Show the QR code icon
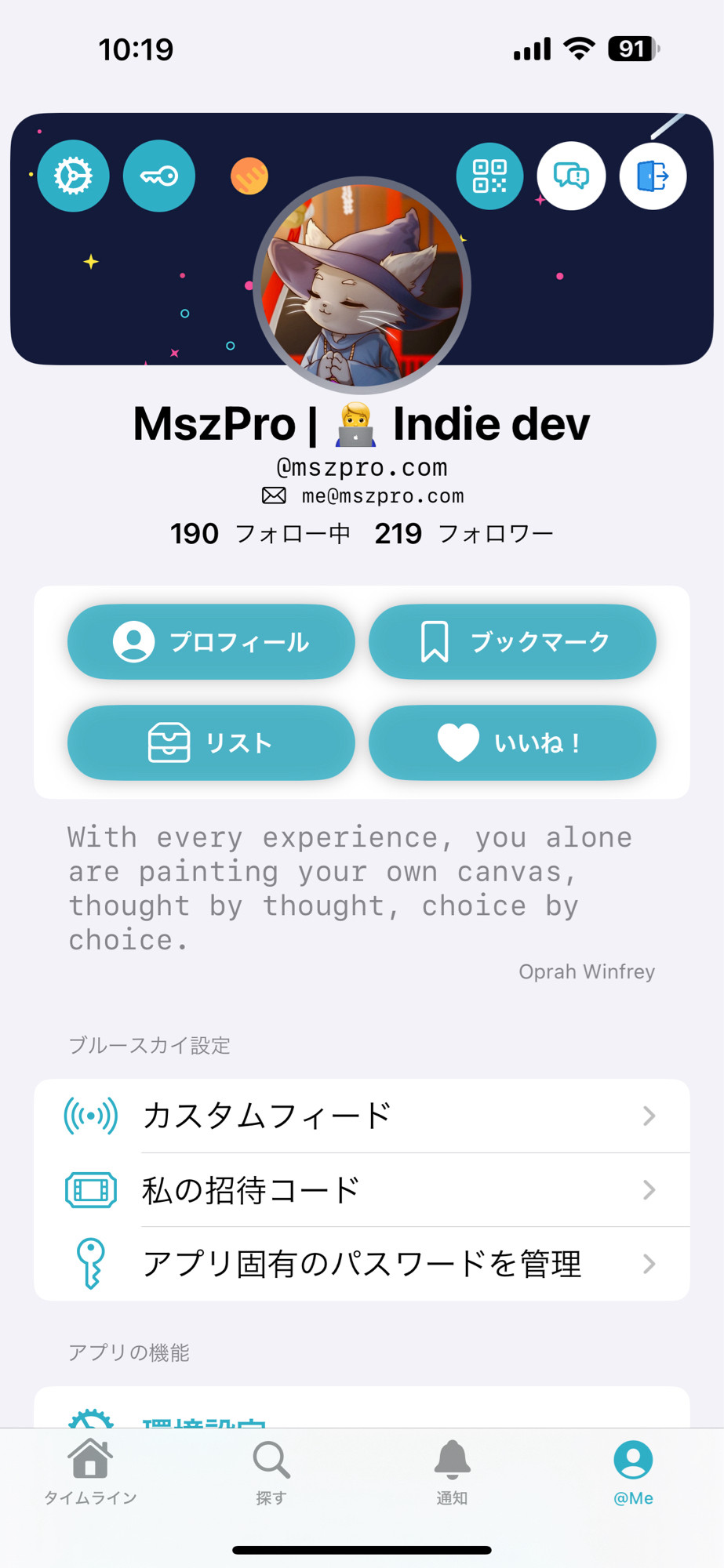This screenshot has height=1568, width=724. click(x=489, y=176)
